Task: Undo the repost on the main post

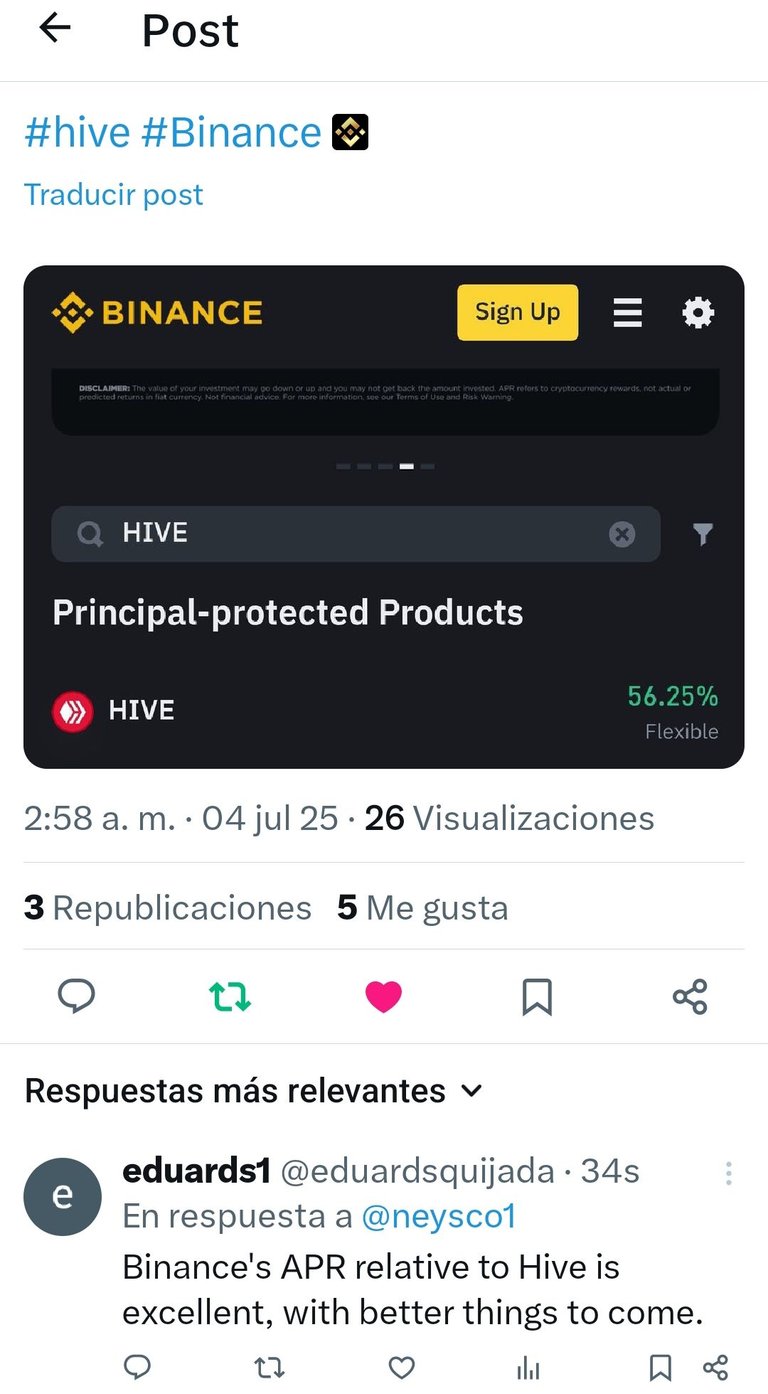Action: [x=229, y=996]
